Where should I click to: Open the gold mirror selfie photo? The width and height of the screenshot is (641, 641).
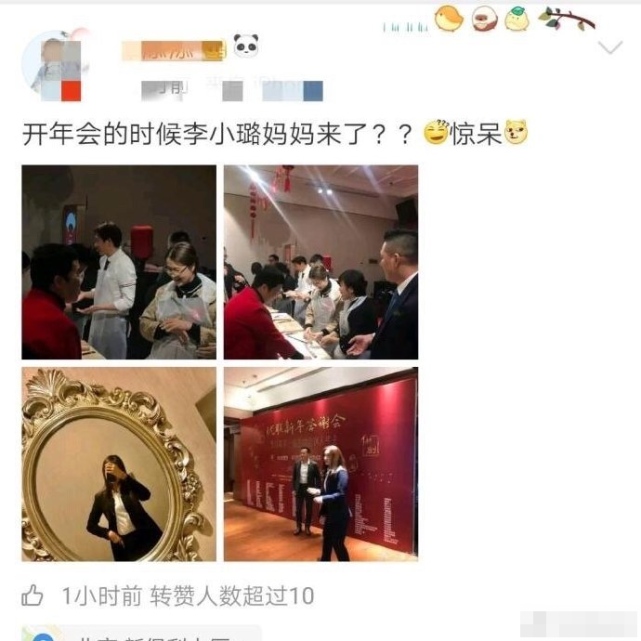coord(119,463)
